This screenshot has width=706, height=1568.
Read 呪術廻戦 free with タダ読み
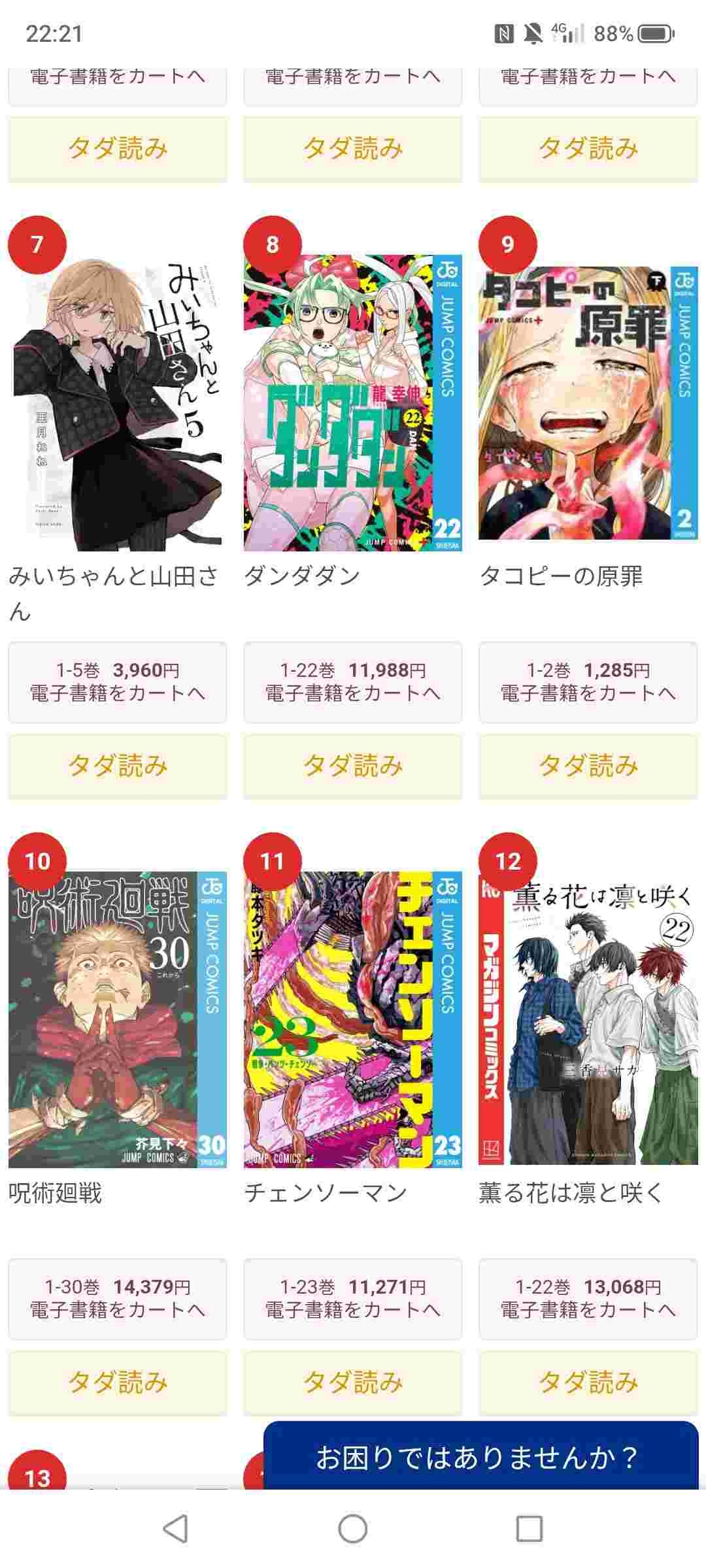pos(118,1382)
